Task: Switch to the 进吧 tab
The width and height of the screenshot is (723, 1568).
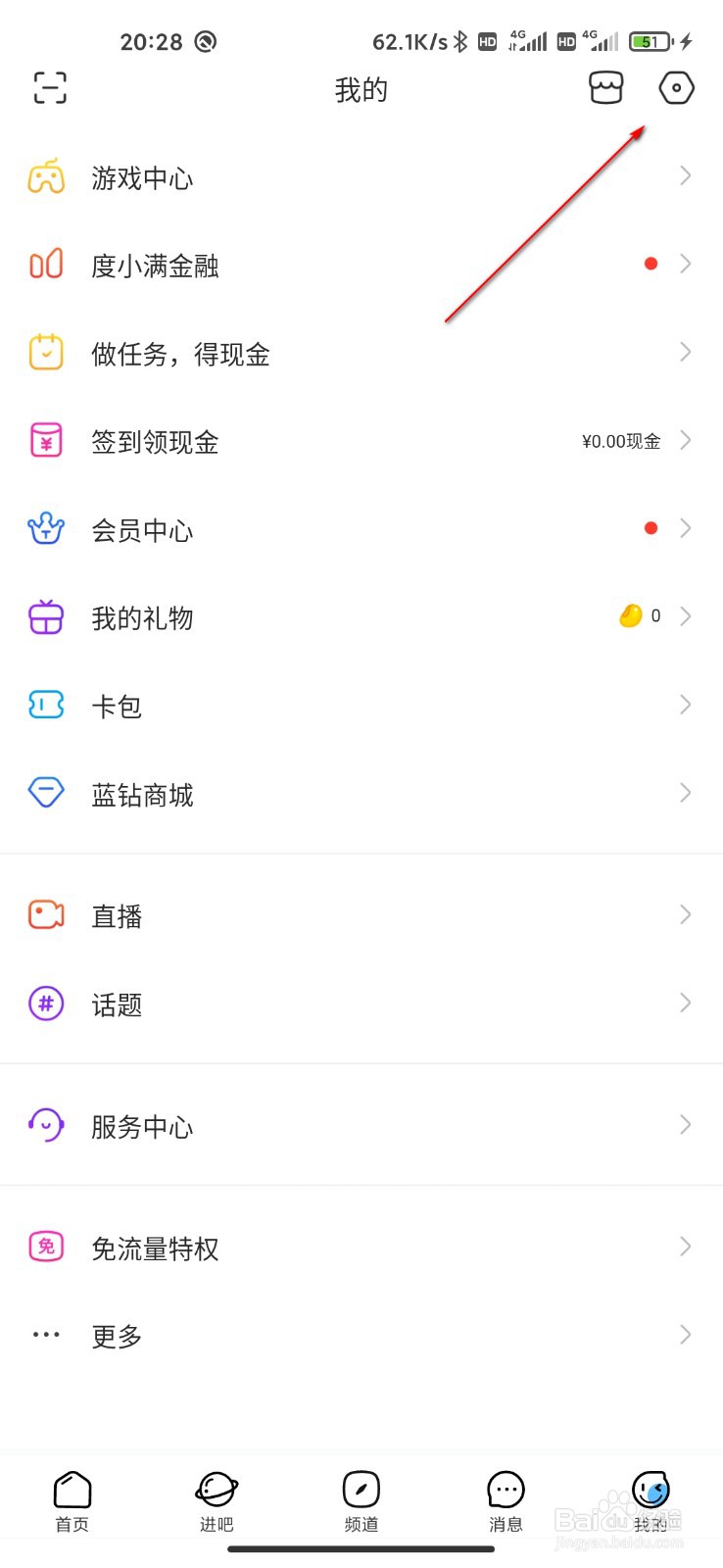Action: click(x=217, y=1500)
